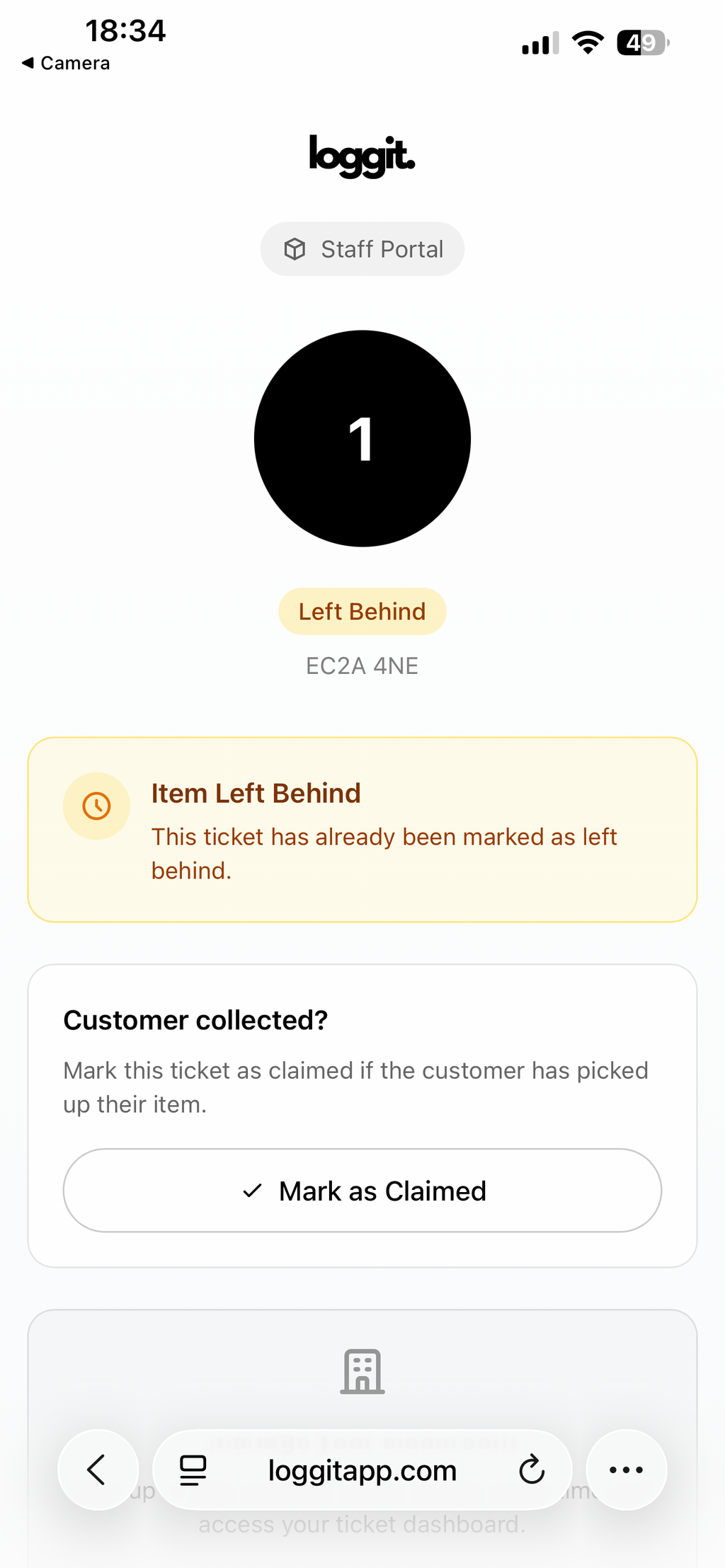Select the Customer collected card heading
The image size is (725, 1568).
click(x=196, y=1019)
